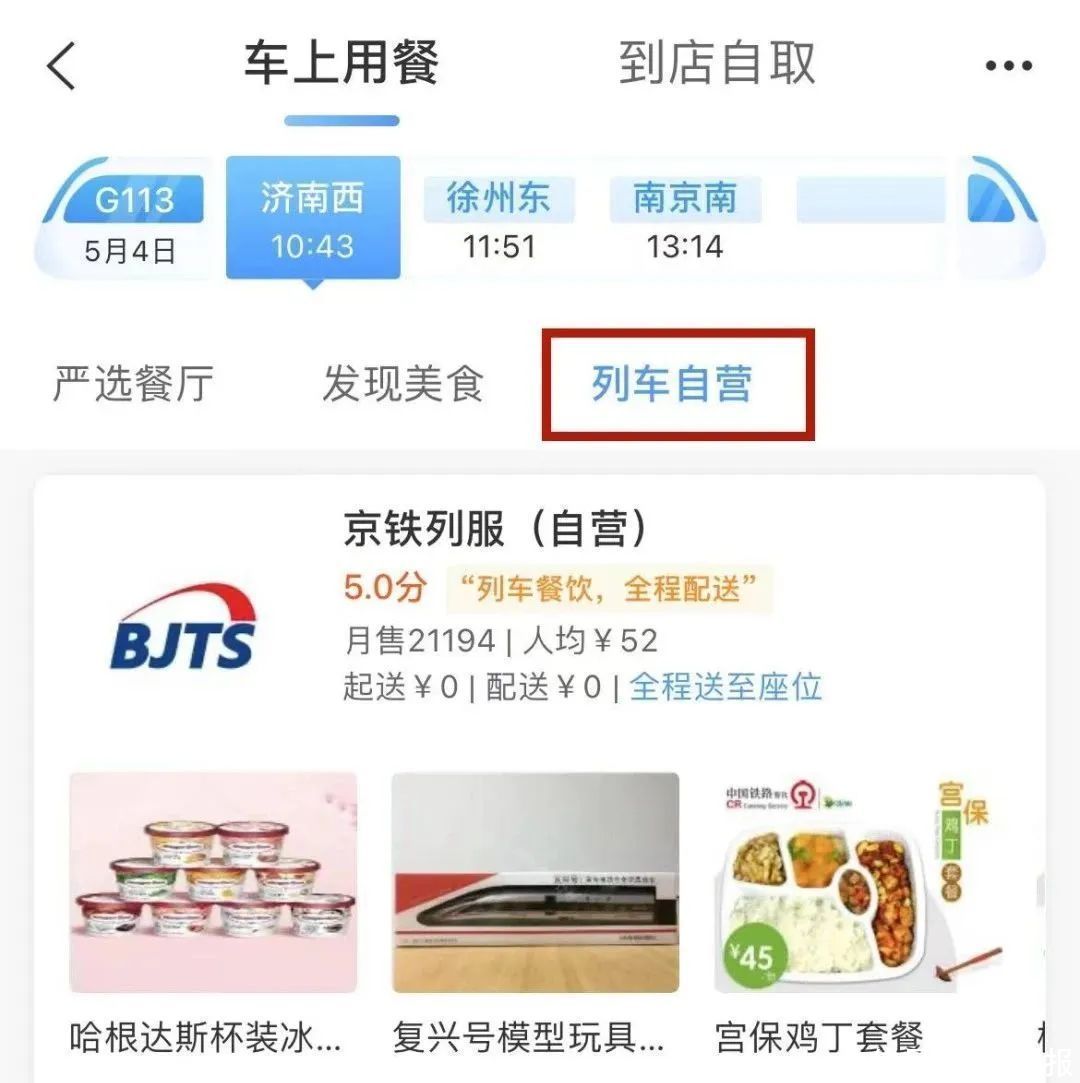Switch to the 严选餐厅 tab
1080x1083 pixels.
[133, 385]
